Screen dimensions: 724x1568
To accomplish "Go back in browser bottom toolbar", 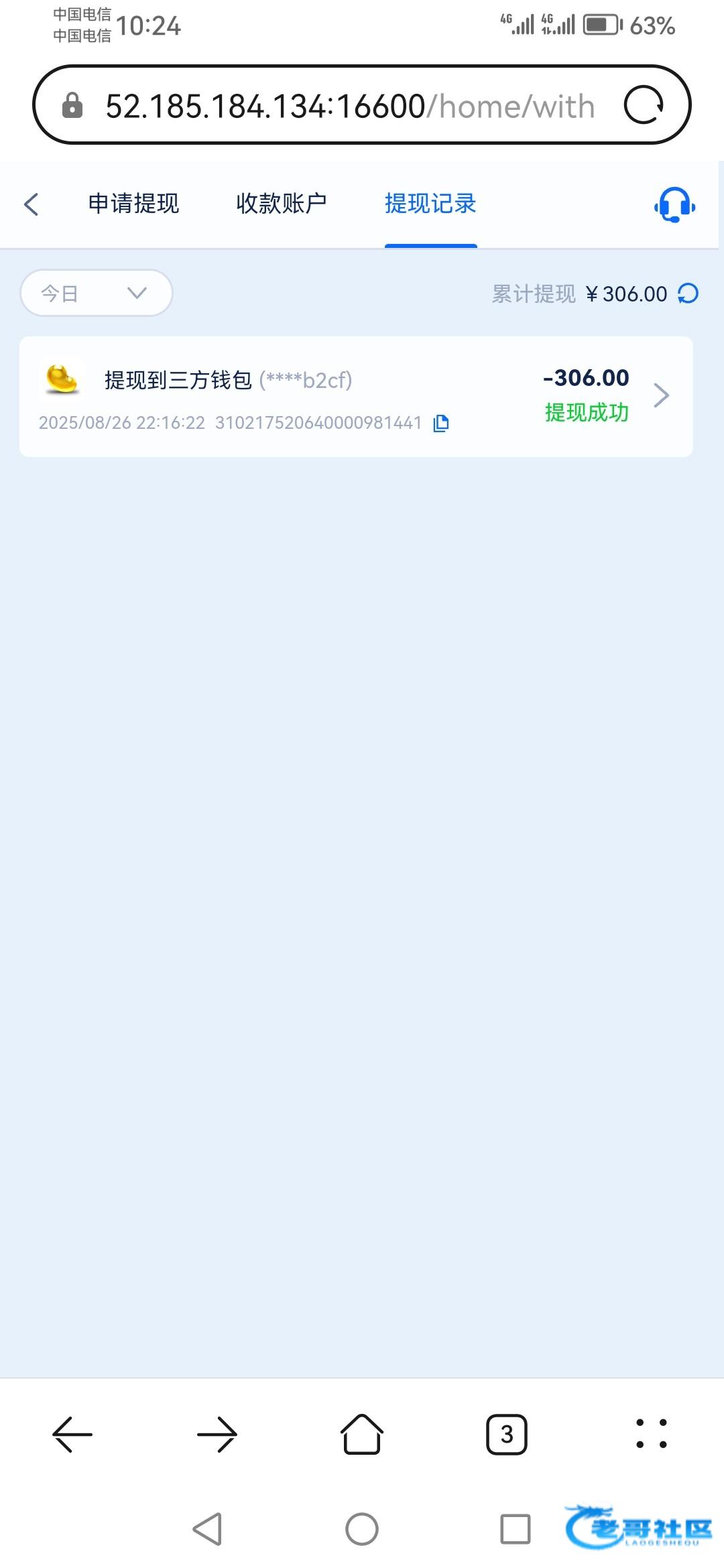I will (72, 1435).
